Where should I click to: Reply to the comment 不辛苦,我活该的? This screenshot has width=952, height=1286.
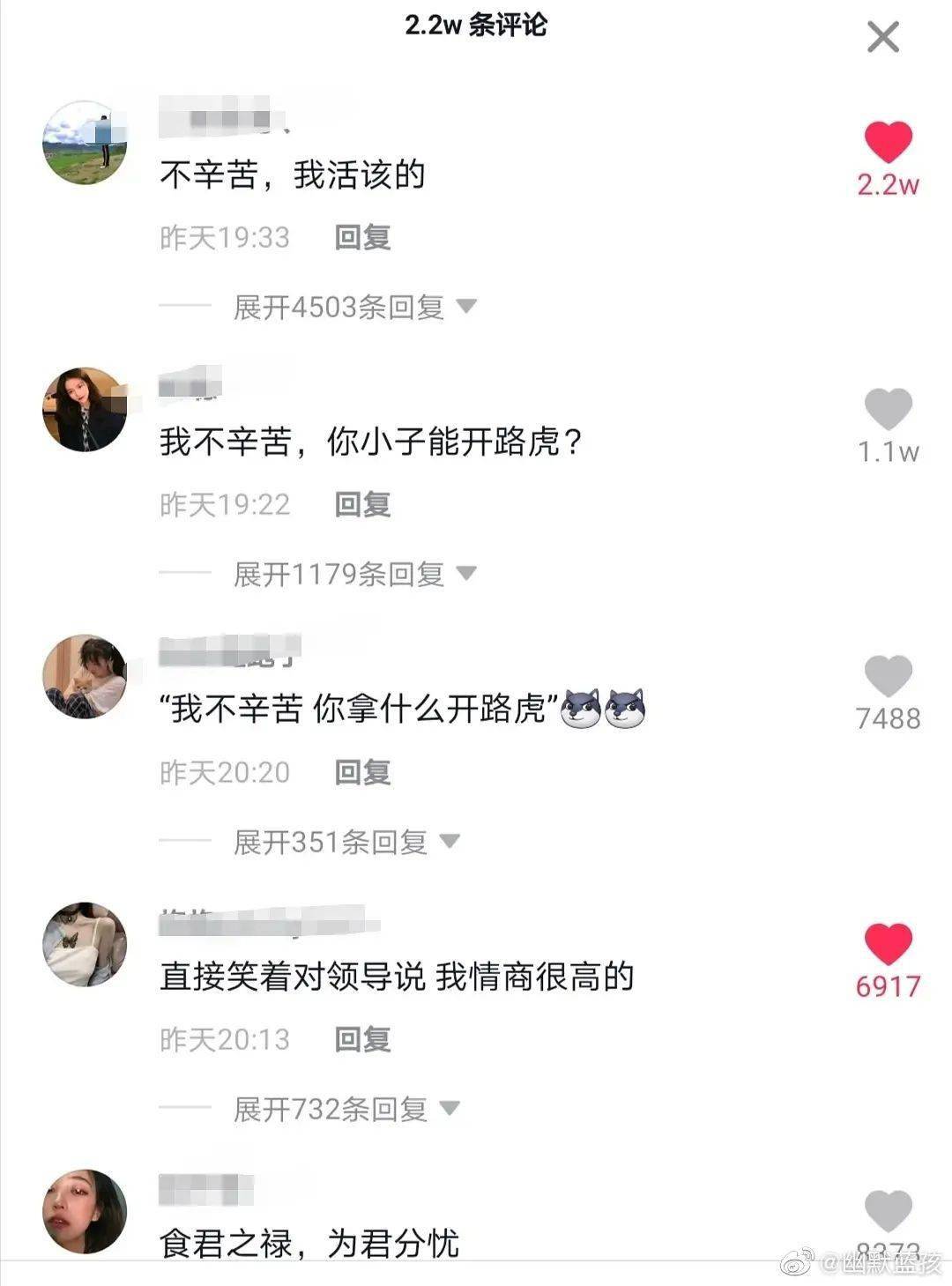(362, 237)
